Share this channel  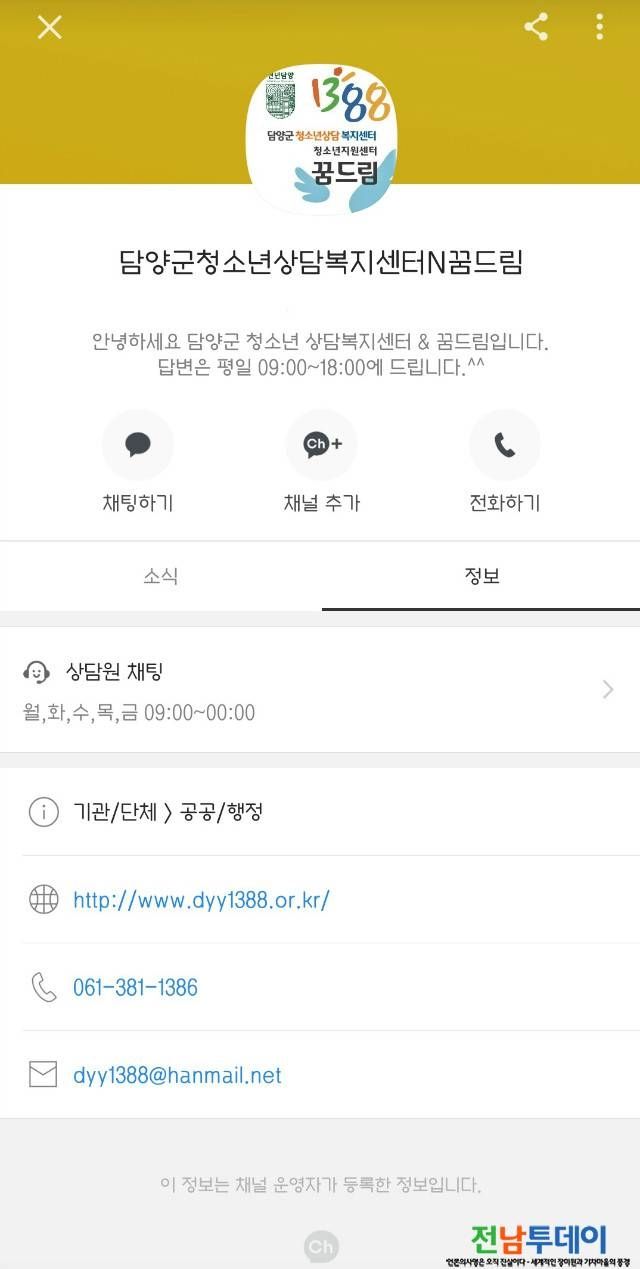click(x=536, y=27)
